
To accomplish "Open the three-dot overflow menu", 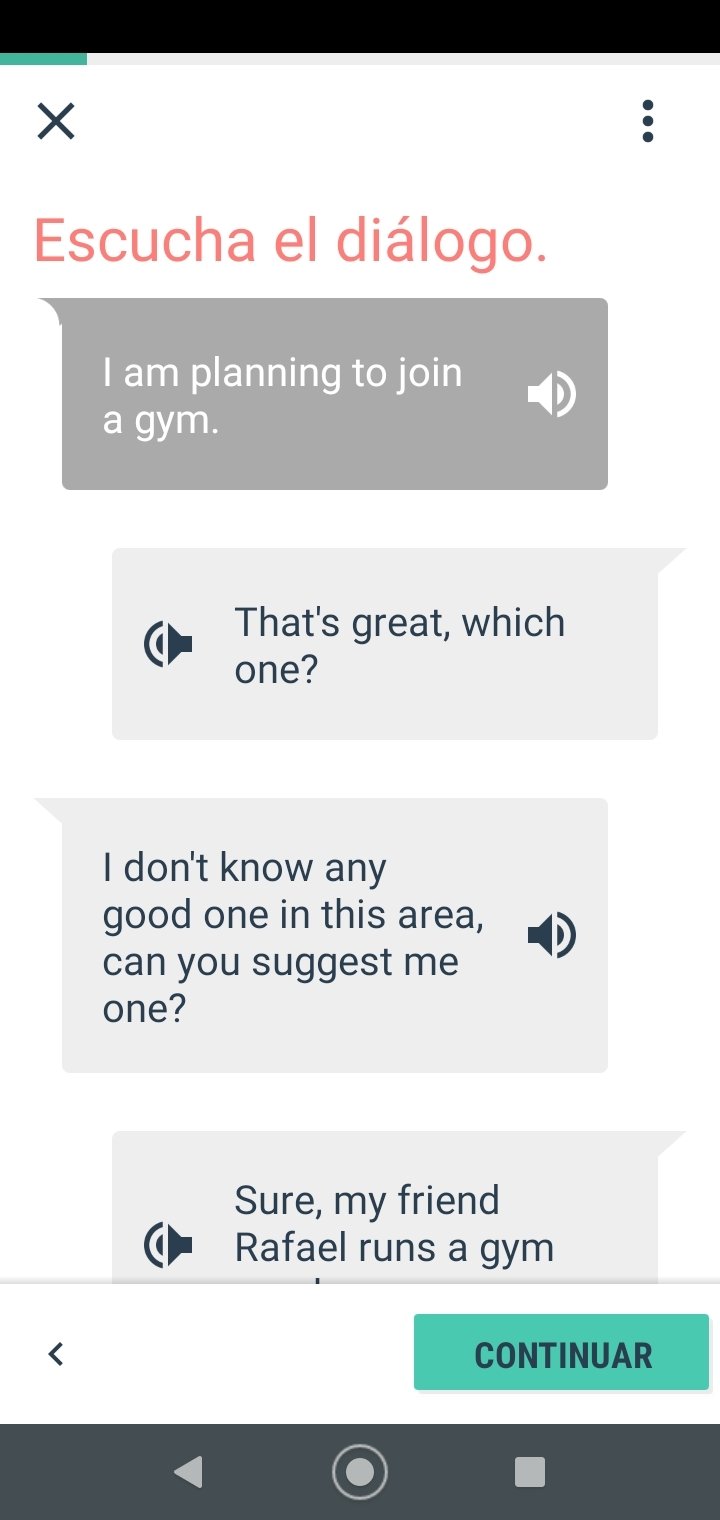I will coord(648,121).
